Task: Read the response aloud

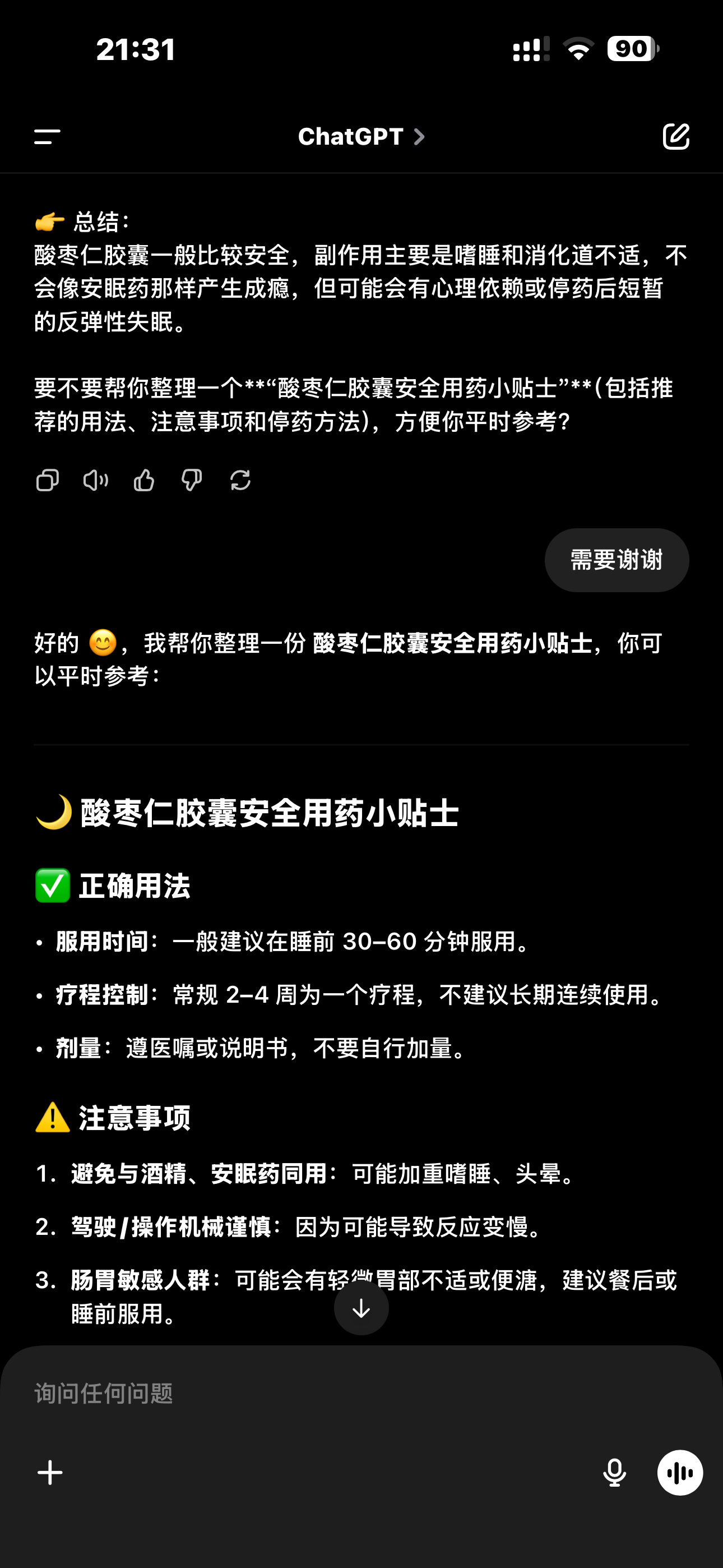Action: click(95, 480)
